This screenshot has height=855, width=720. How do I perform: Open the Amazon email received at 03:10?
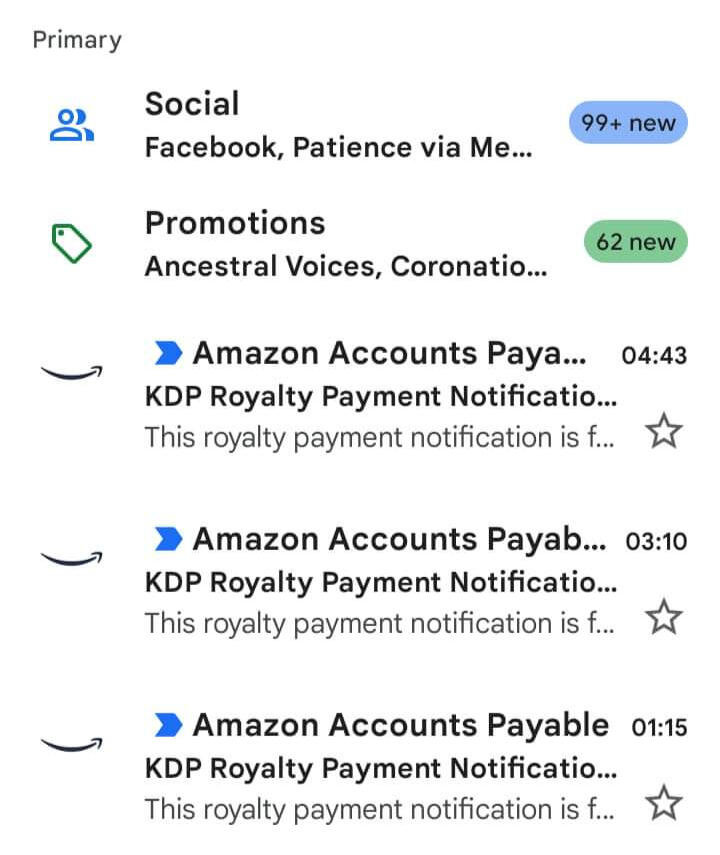coord(380,582)
